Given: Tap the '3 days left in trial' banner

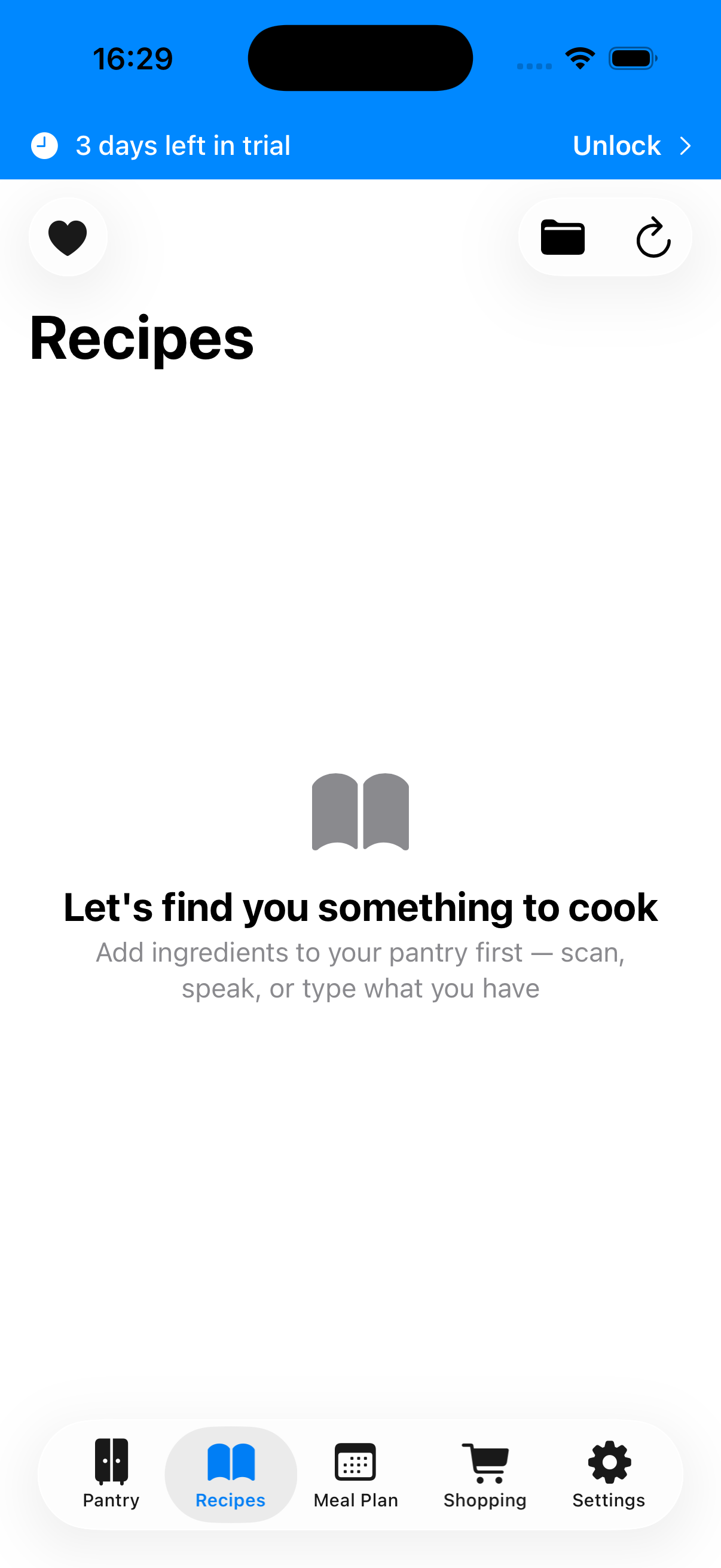Looking at the screenshot, I should pyautogui.click(x=182, y=145).
